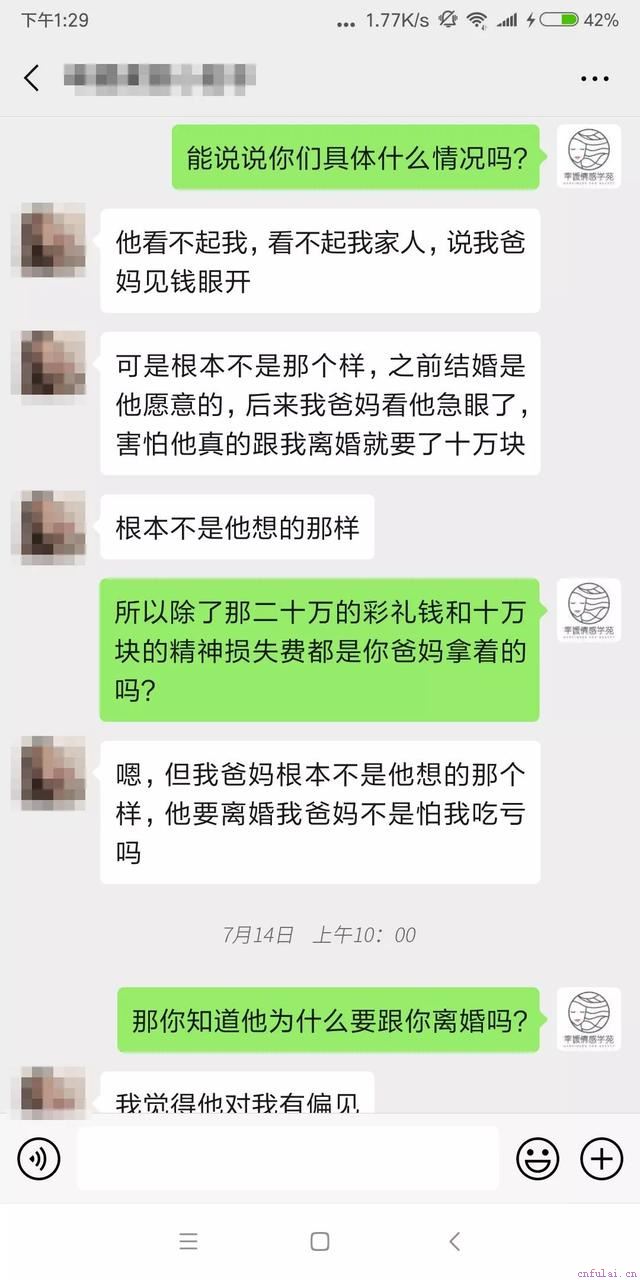Viewport: 640px width, 1280px height.
Task: Tap the message text field
Action: point(288,1159)
